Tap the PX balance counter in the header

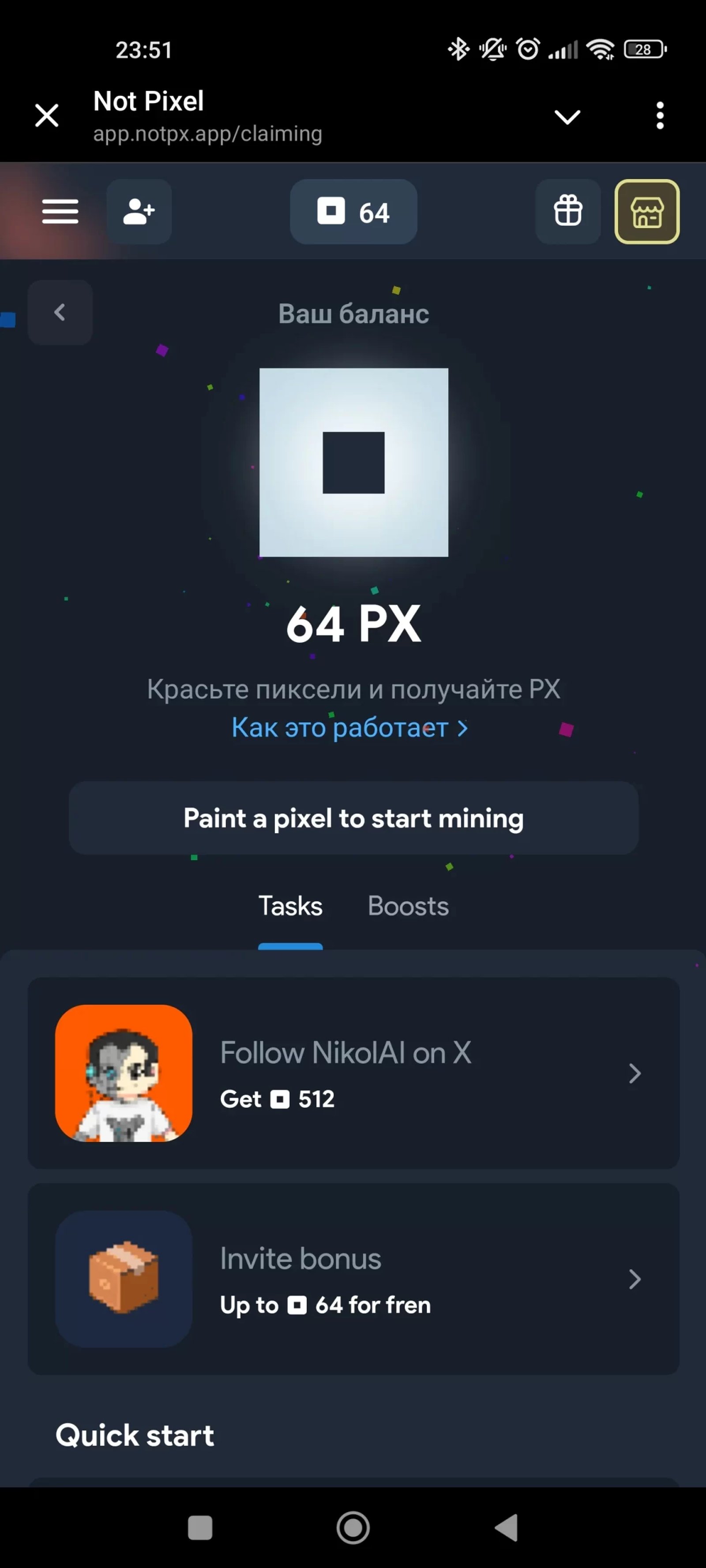[x=353, y=211]
